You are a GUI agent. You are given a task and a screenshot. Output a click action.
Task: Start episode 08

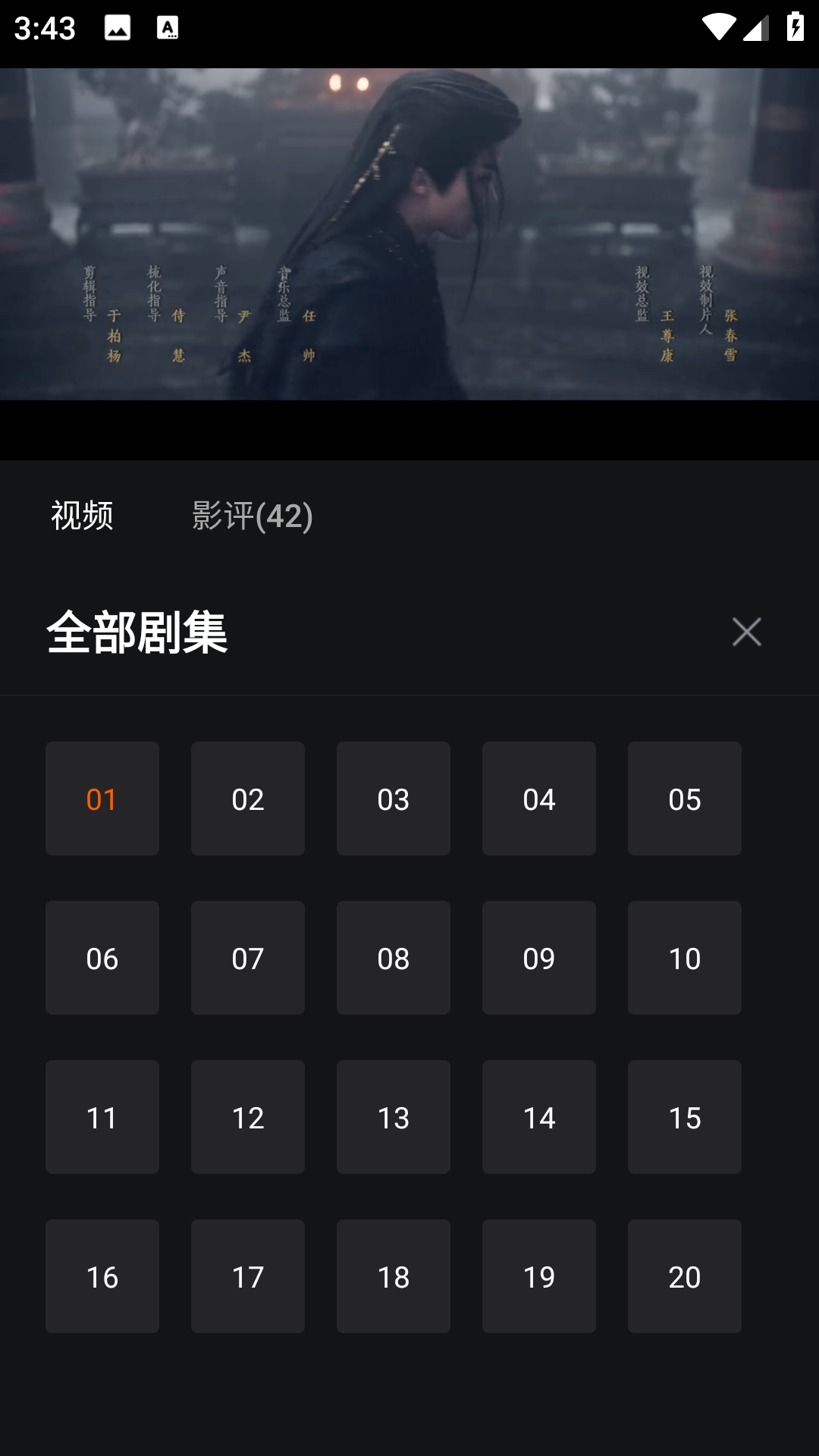tap(394, 958)
